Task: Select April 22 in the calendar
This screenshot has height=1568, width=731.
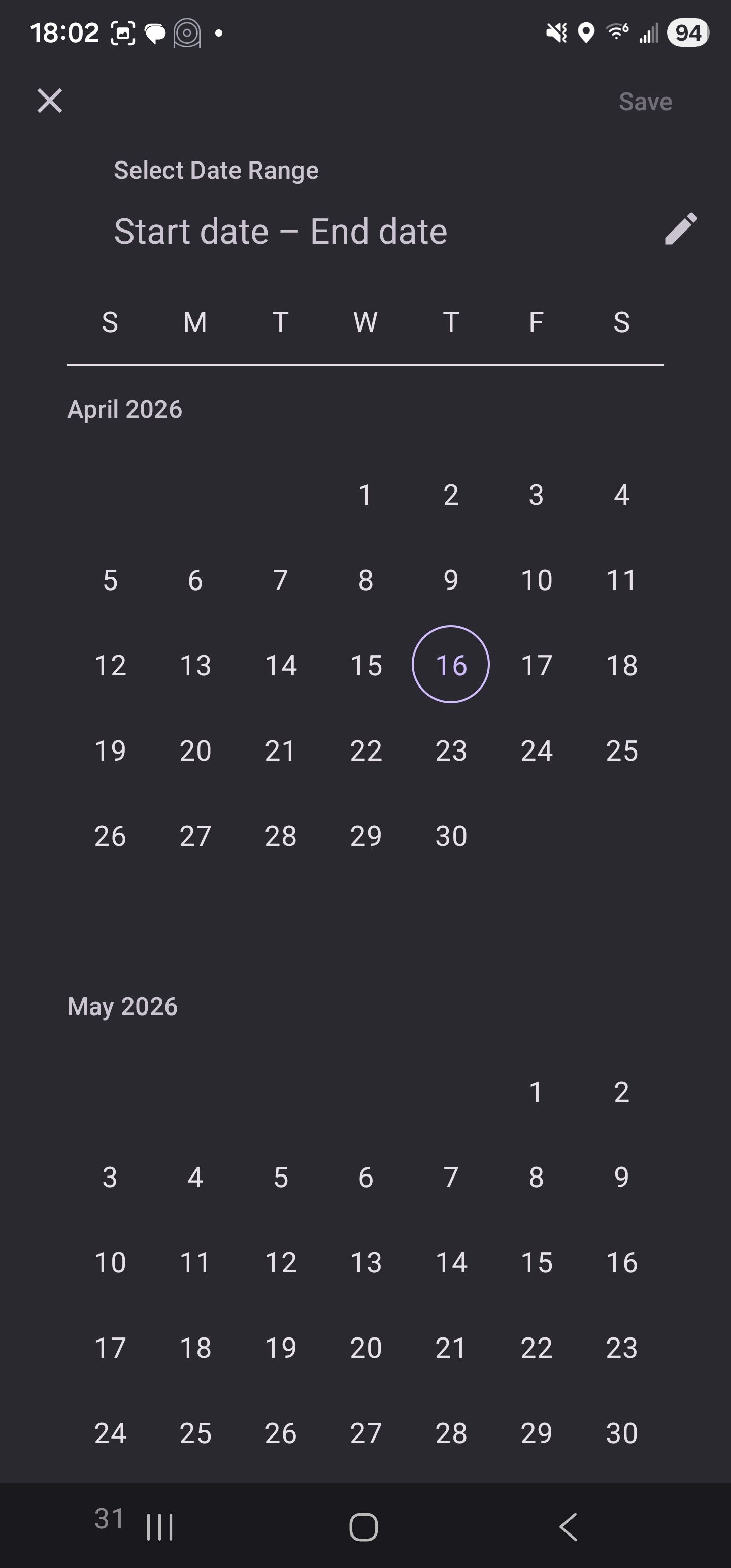Action: (x=365, y=750)
